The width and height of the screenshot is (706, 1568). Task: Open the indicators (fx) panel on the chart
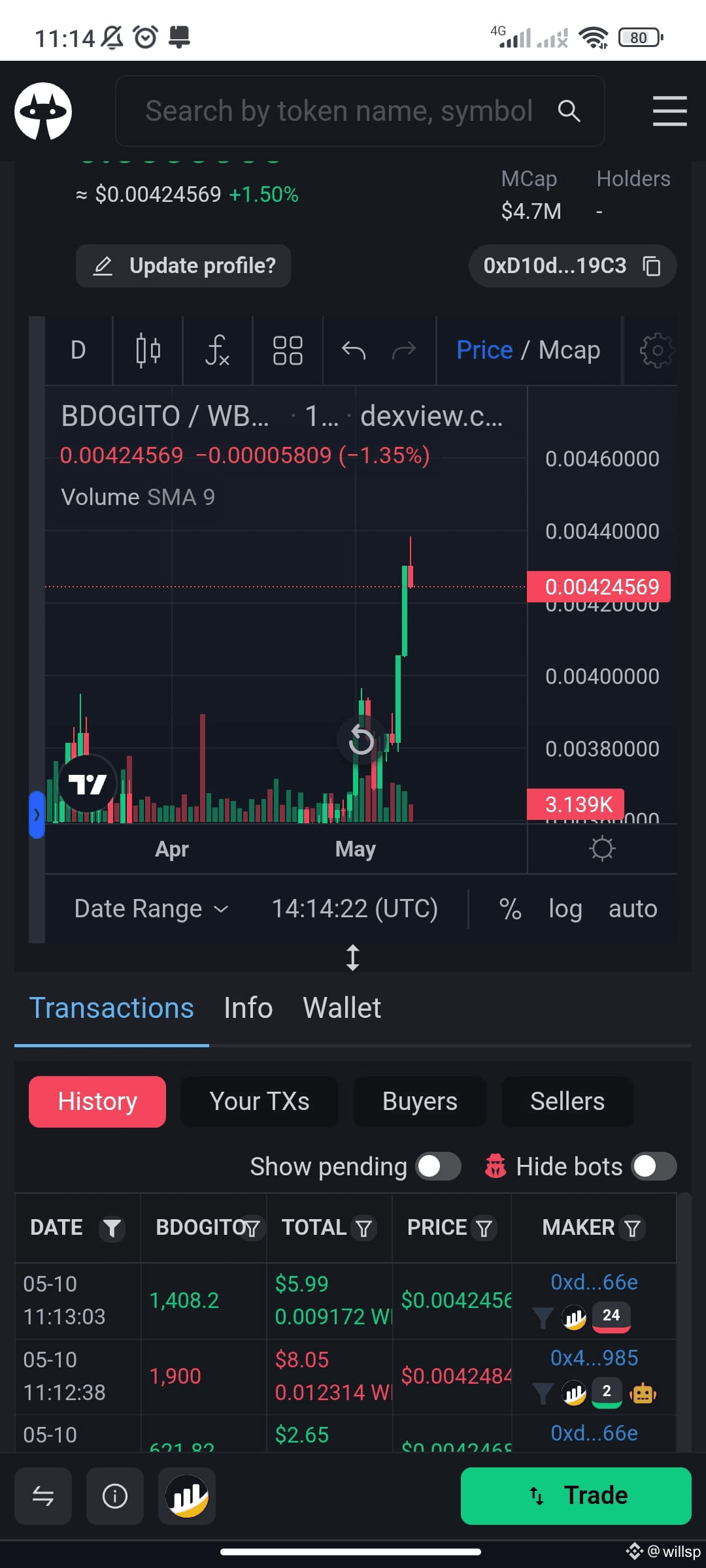pos(217,350)
